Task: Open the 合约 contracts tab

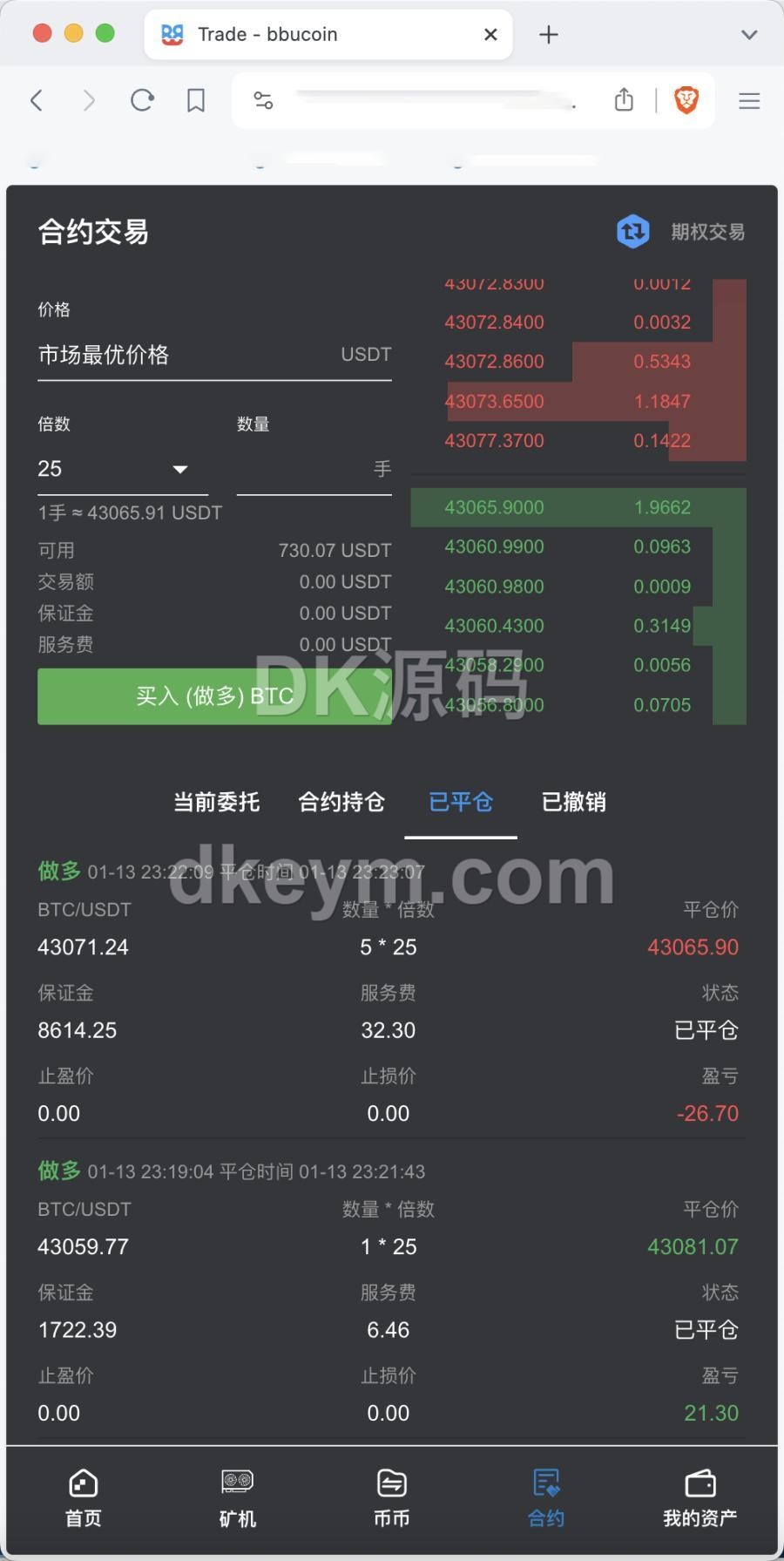Action: [546, 1497]
